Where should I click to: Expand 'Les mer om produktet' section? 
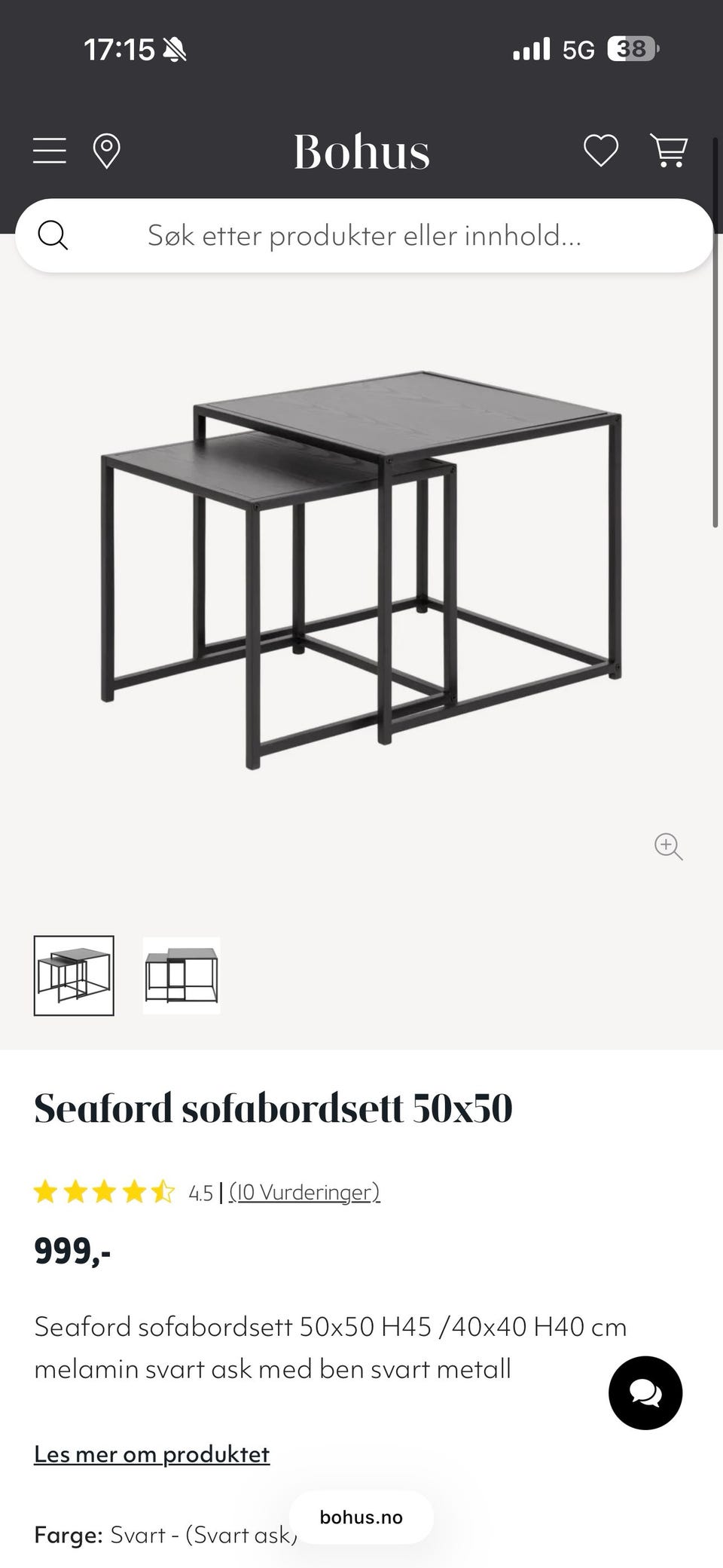tap(151, 1454)
